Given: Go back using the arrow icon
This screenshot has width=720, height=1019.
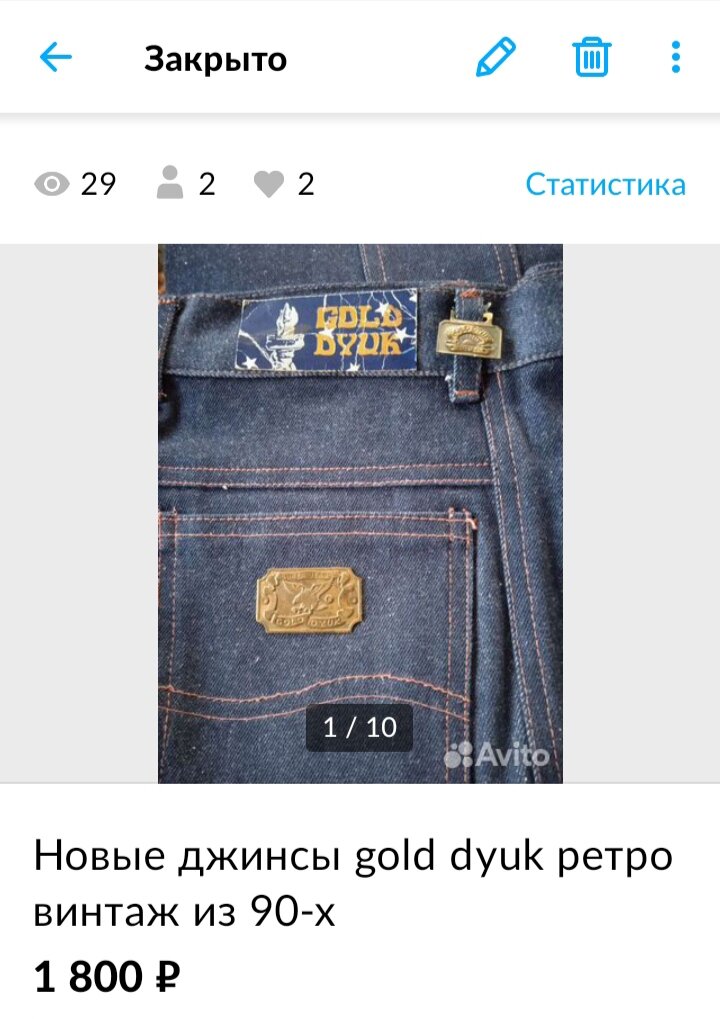Looking at the screenshot, I should click(56, 57).
